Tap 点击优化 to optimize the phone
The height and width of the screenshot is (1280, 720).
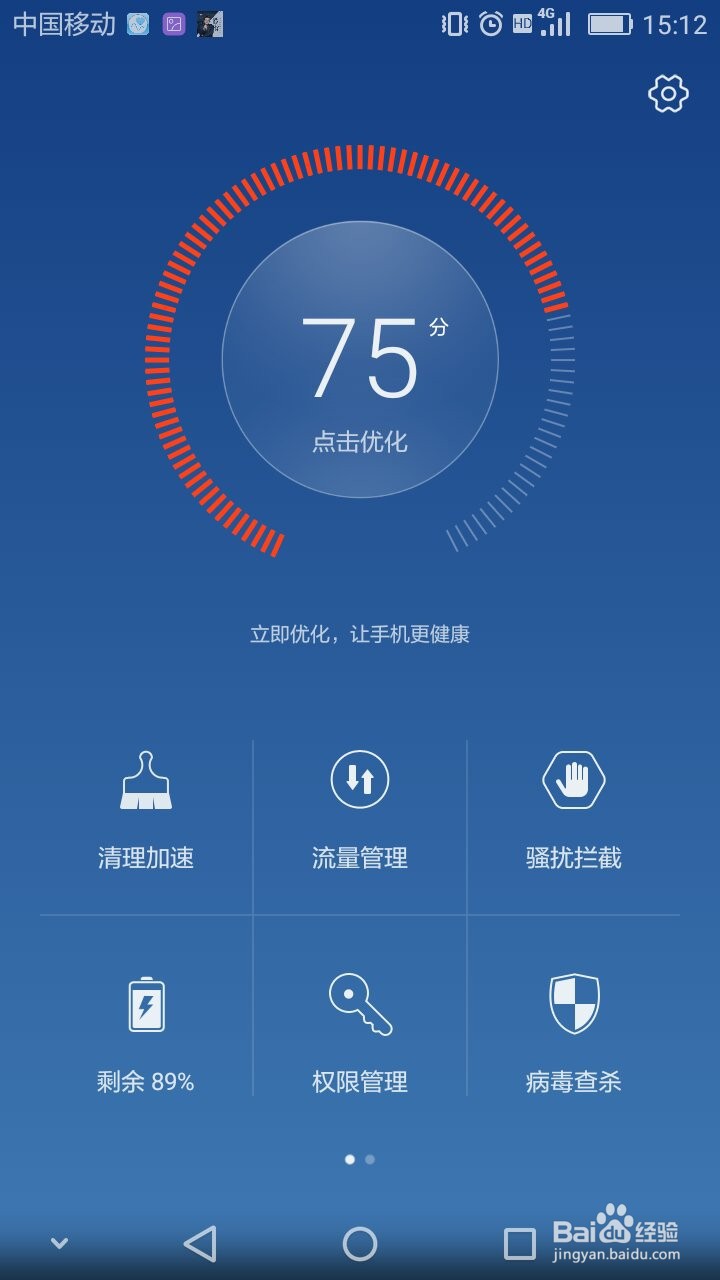[x=360, y=438]
